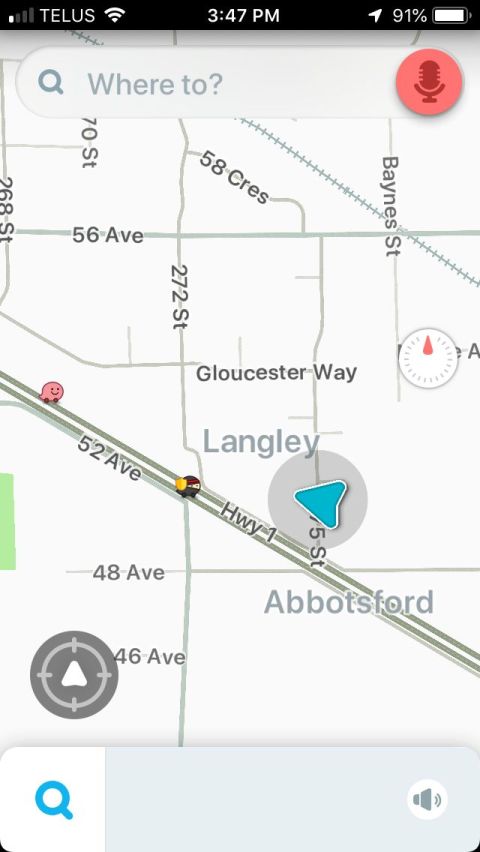Tap the "Where to?" search field
The height and width of the screenshot is (852, 480).
click(x=207, y=83)
